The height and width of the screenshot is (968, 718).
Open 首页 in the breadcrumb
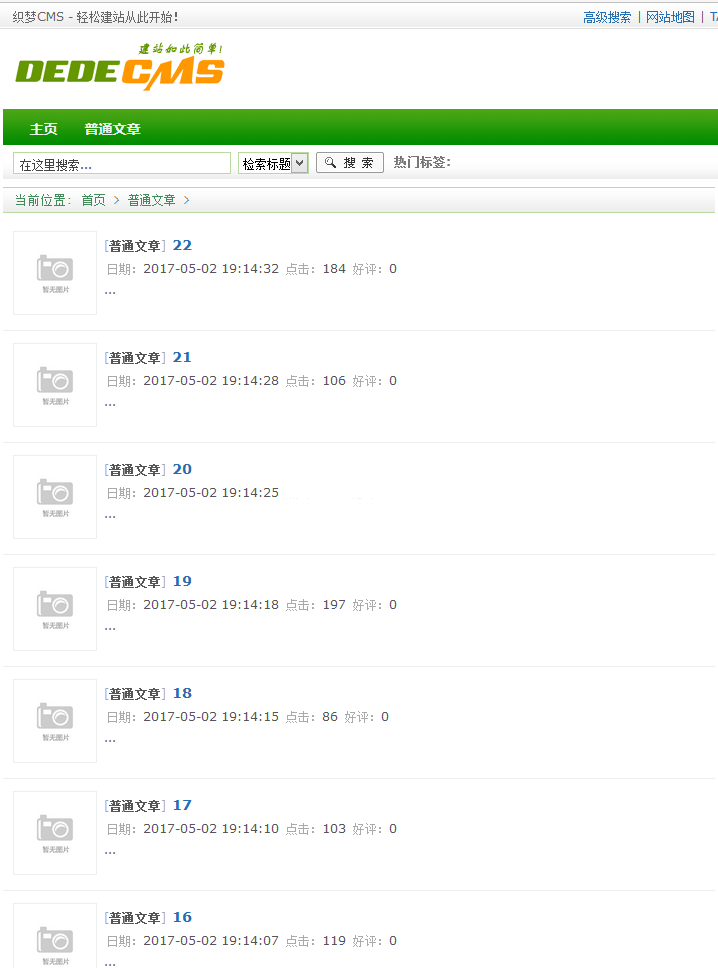click(x=93, y=200)
